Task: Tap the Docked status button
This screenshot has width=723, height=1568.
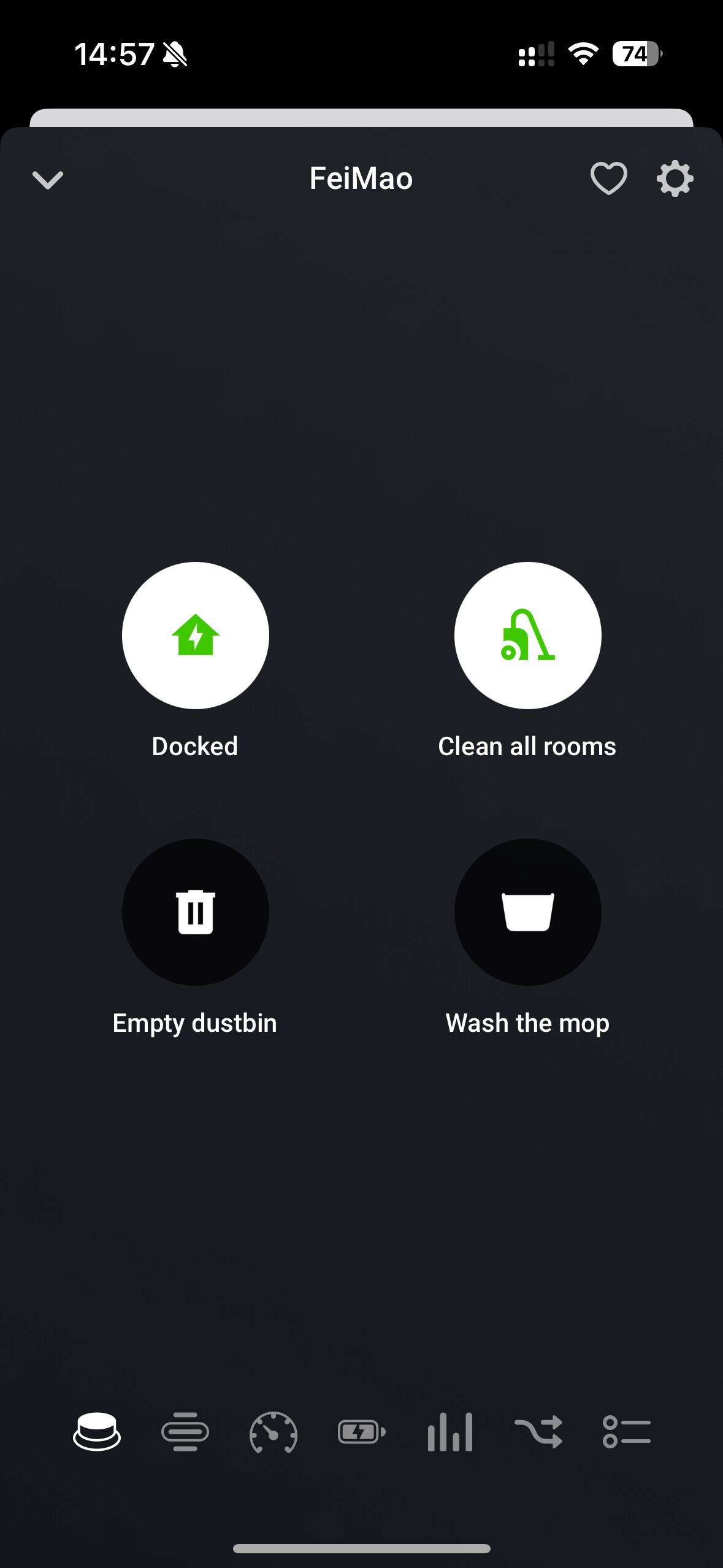Action: click(x=195, y=636)
